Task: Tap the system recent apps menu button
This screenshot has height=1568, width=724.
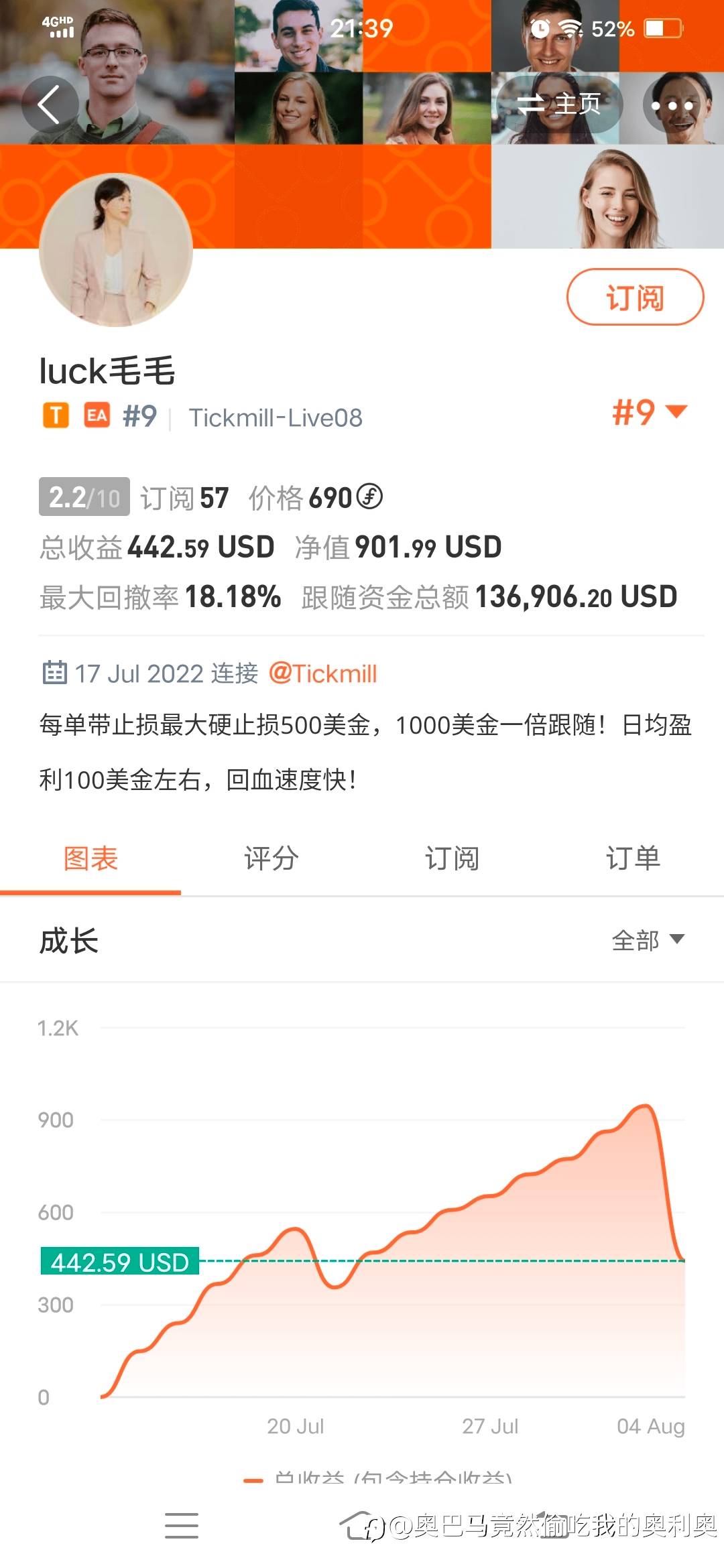Action: coord(182,1525)
